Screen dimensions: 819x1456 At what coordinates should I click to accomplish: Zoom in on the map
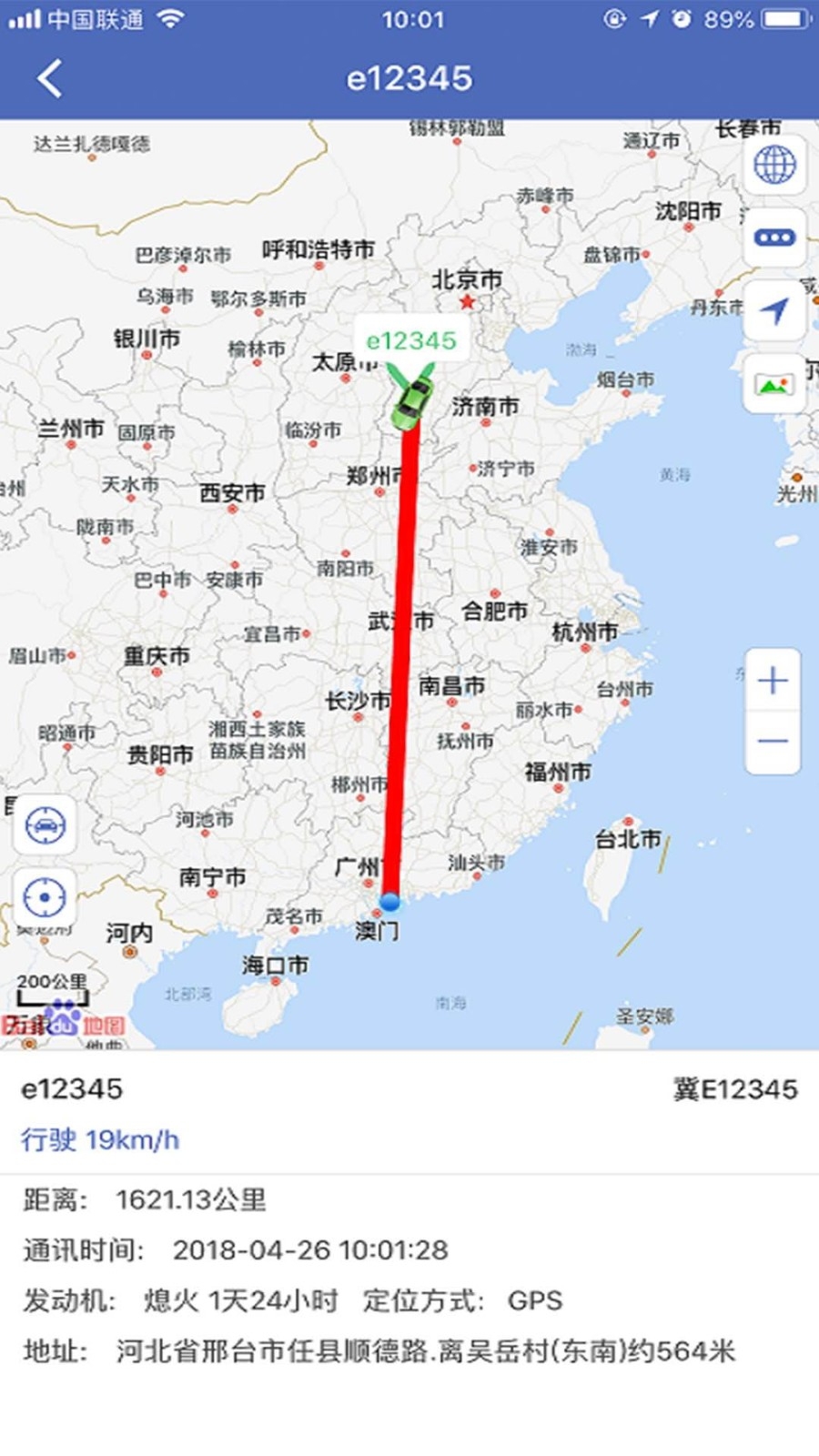pos(773,681)
